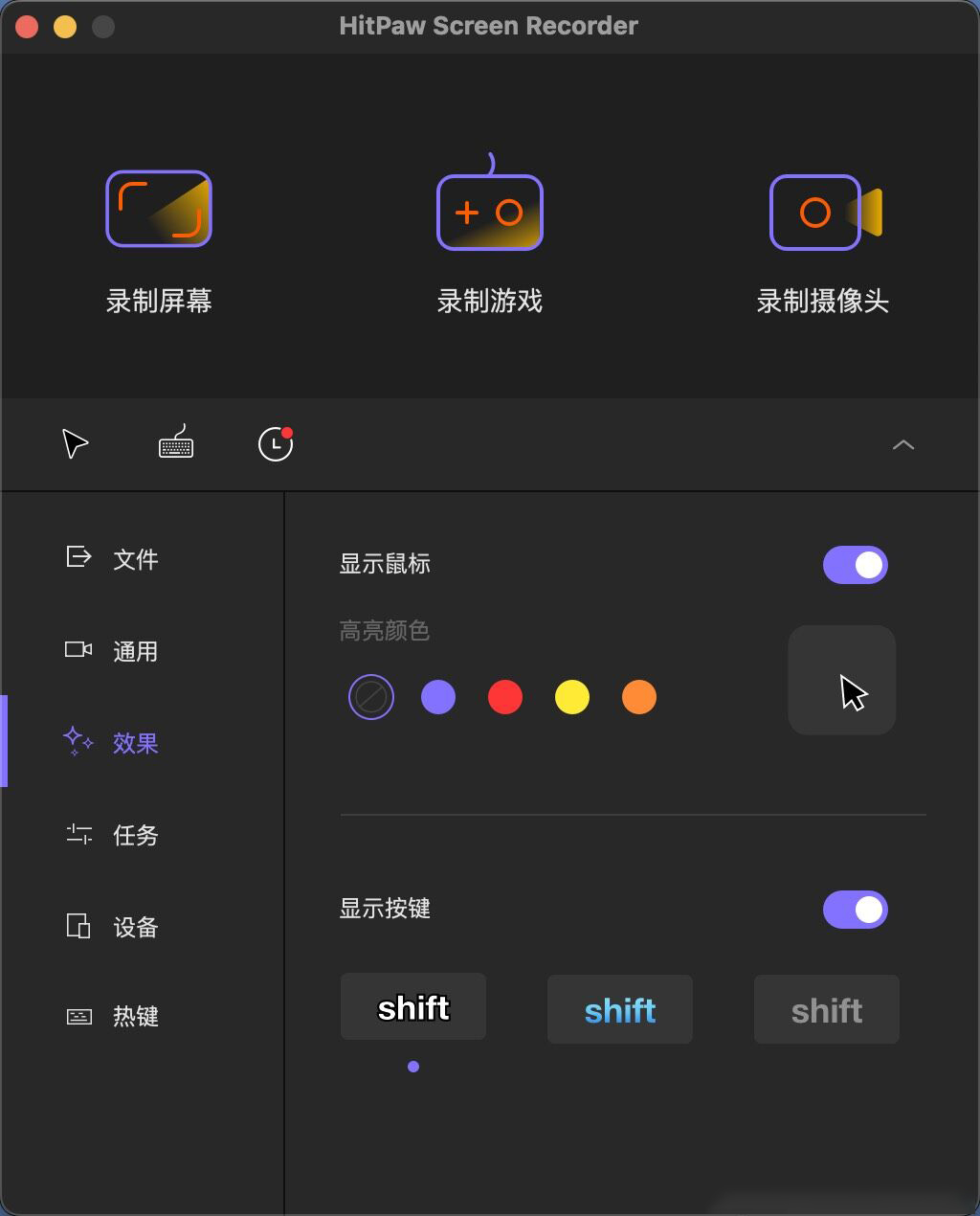Close the HitPaw Screen Recorder window

coord(27,27)
